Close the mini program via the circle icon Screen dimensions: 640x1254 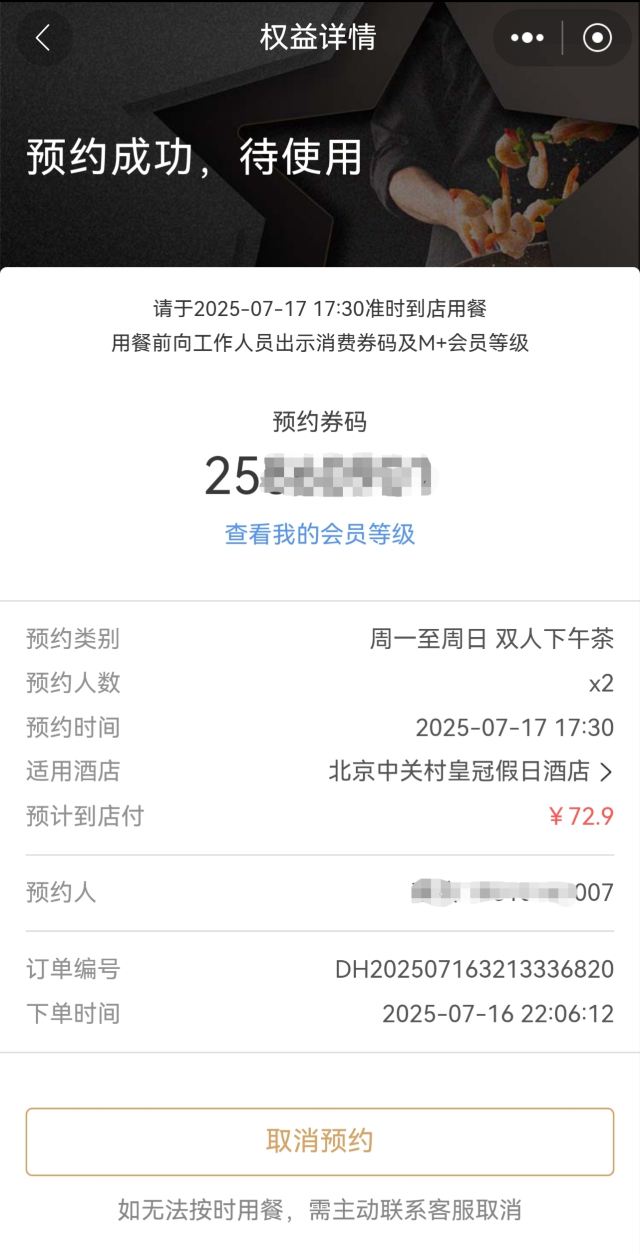tap(597, 38)
